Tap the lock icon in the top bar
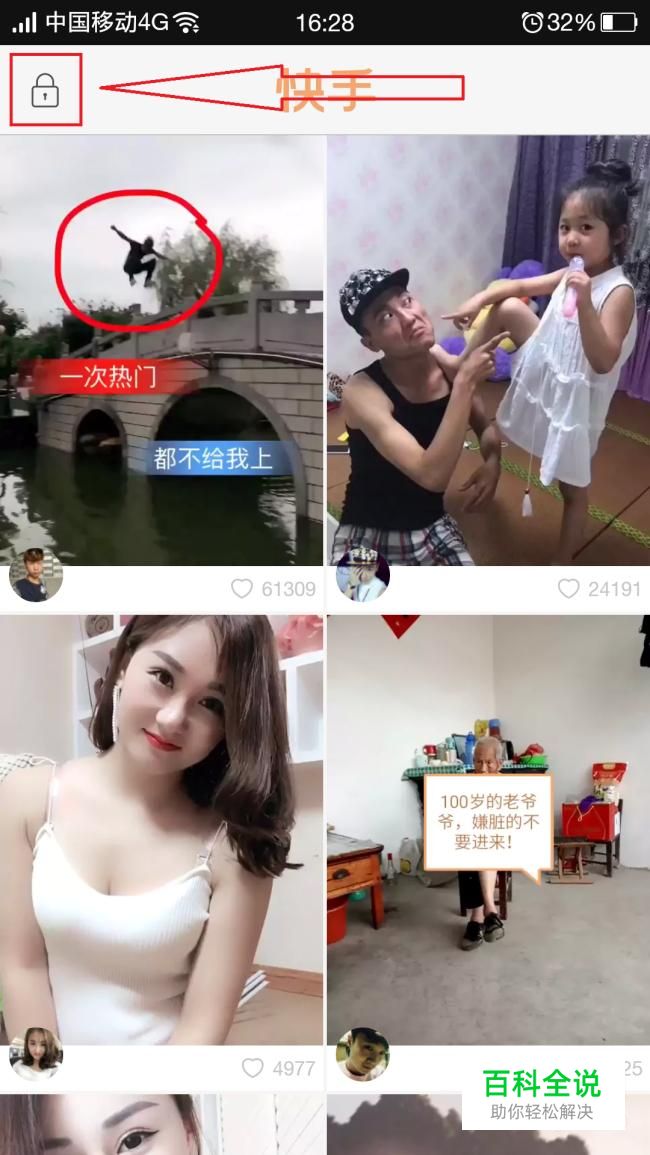650x1155 pixels. [45, 91]
